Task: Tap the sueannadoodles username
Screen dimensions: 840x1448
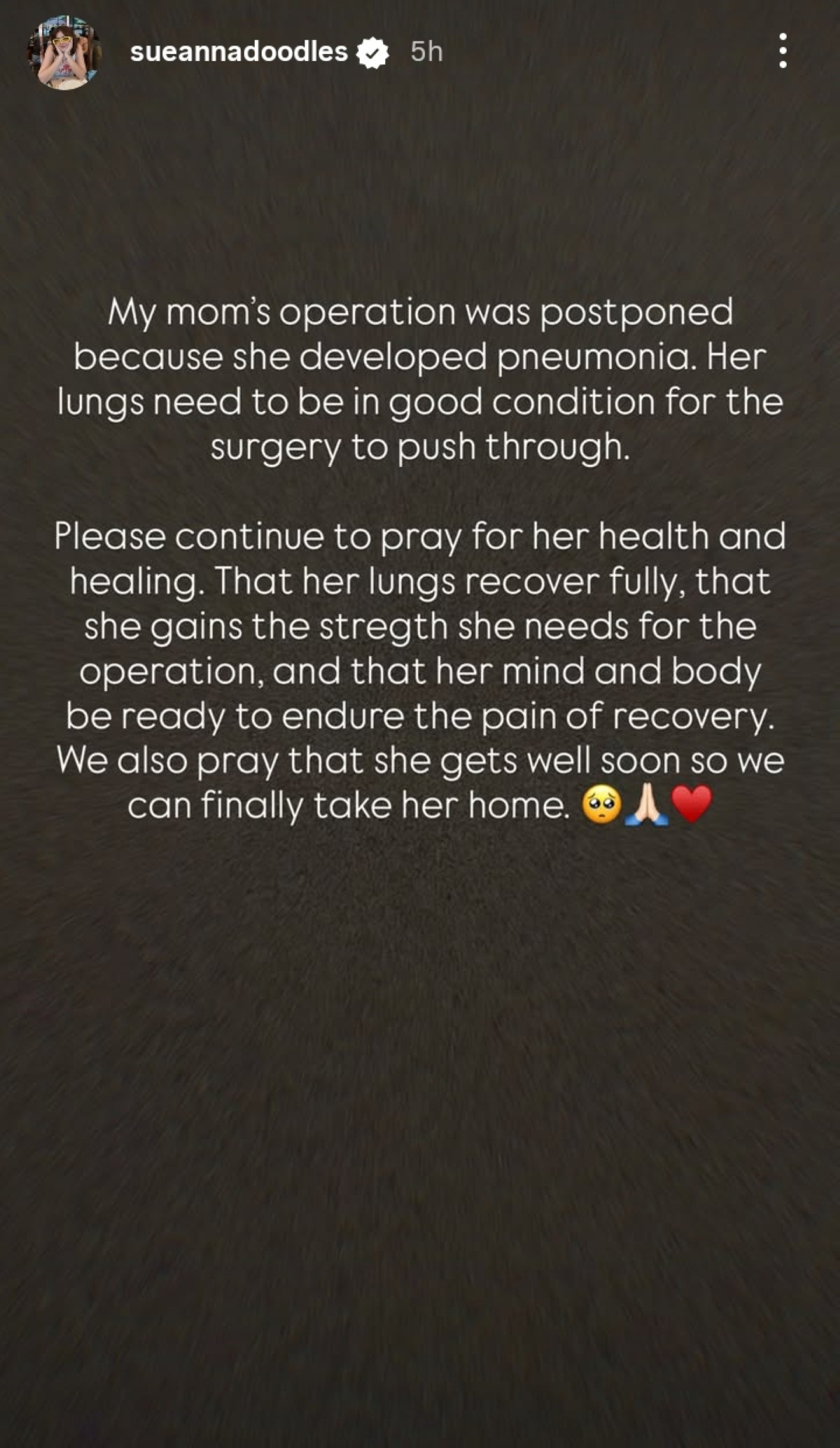Action: click(x=239, y=52)
